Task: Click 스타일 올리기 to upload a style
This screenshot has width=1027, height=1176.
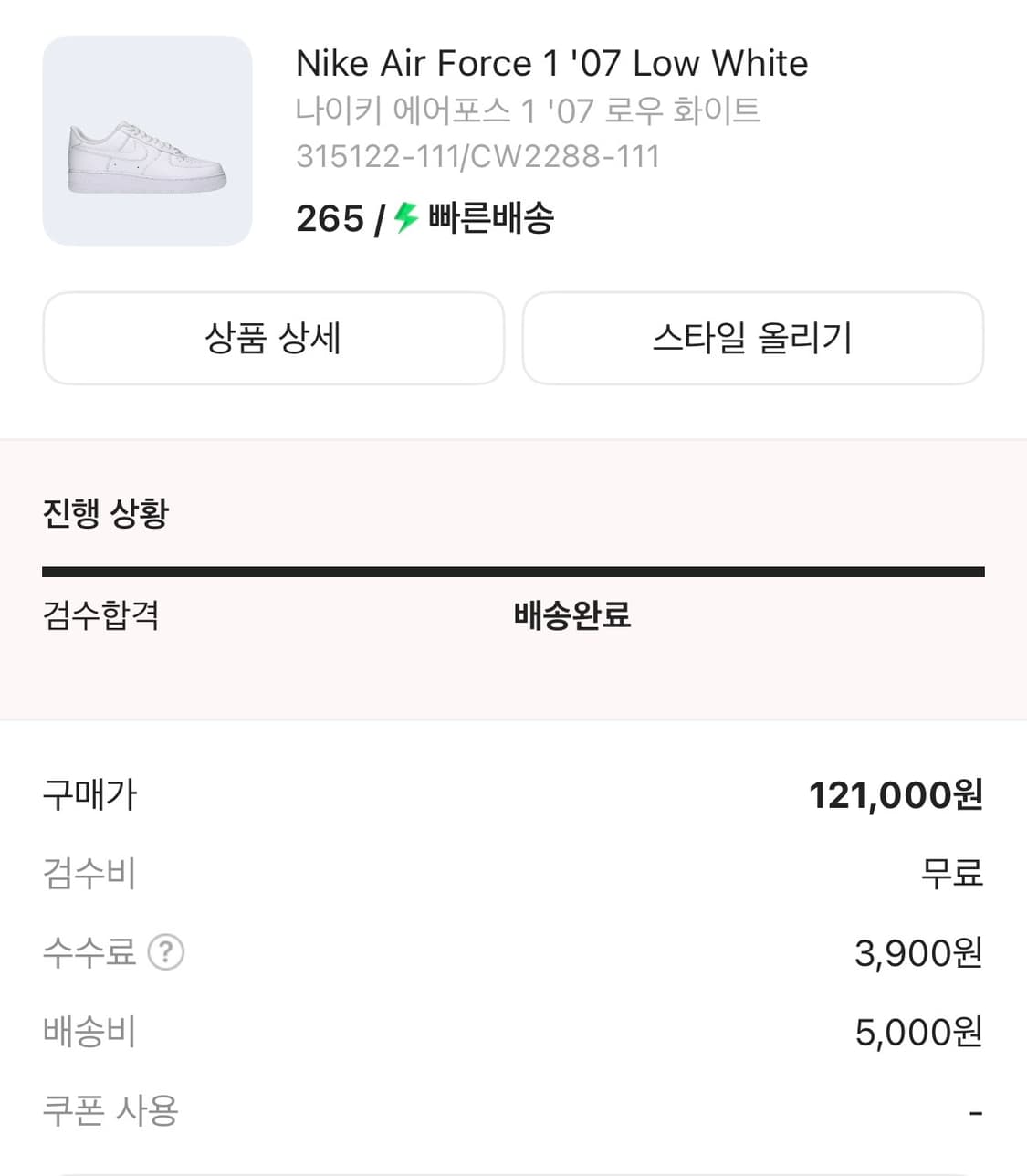Action: pos(751,339)
